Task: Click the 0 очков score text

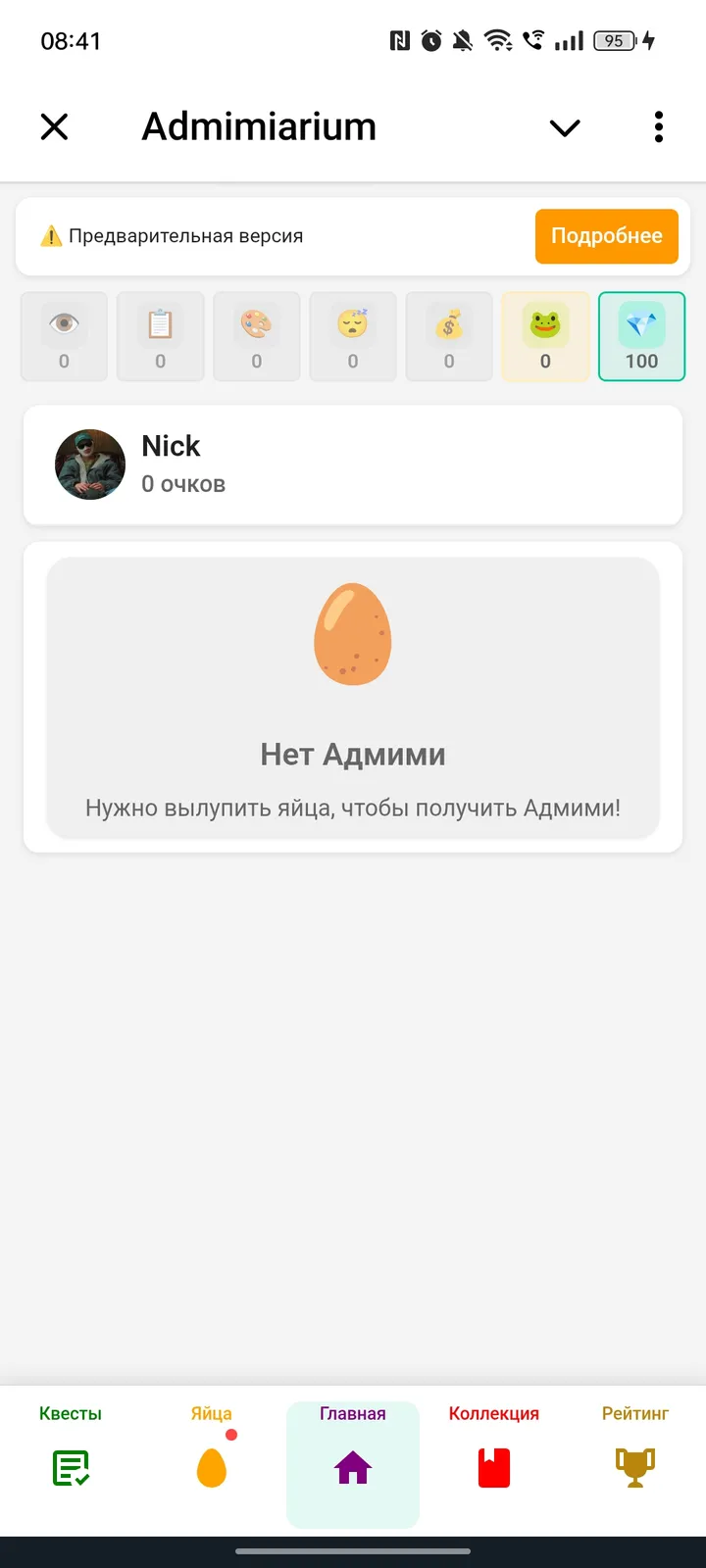Action: pyautogui.click(x=183, y=483)
